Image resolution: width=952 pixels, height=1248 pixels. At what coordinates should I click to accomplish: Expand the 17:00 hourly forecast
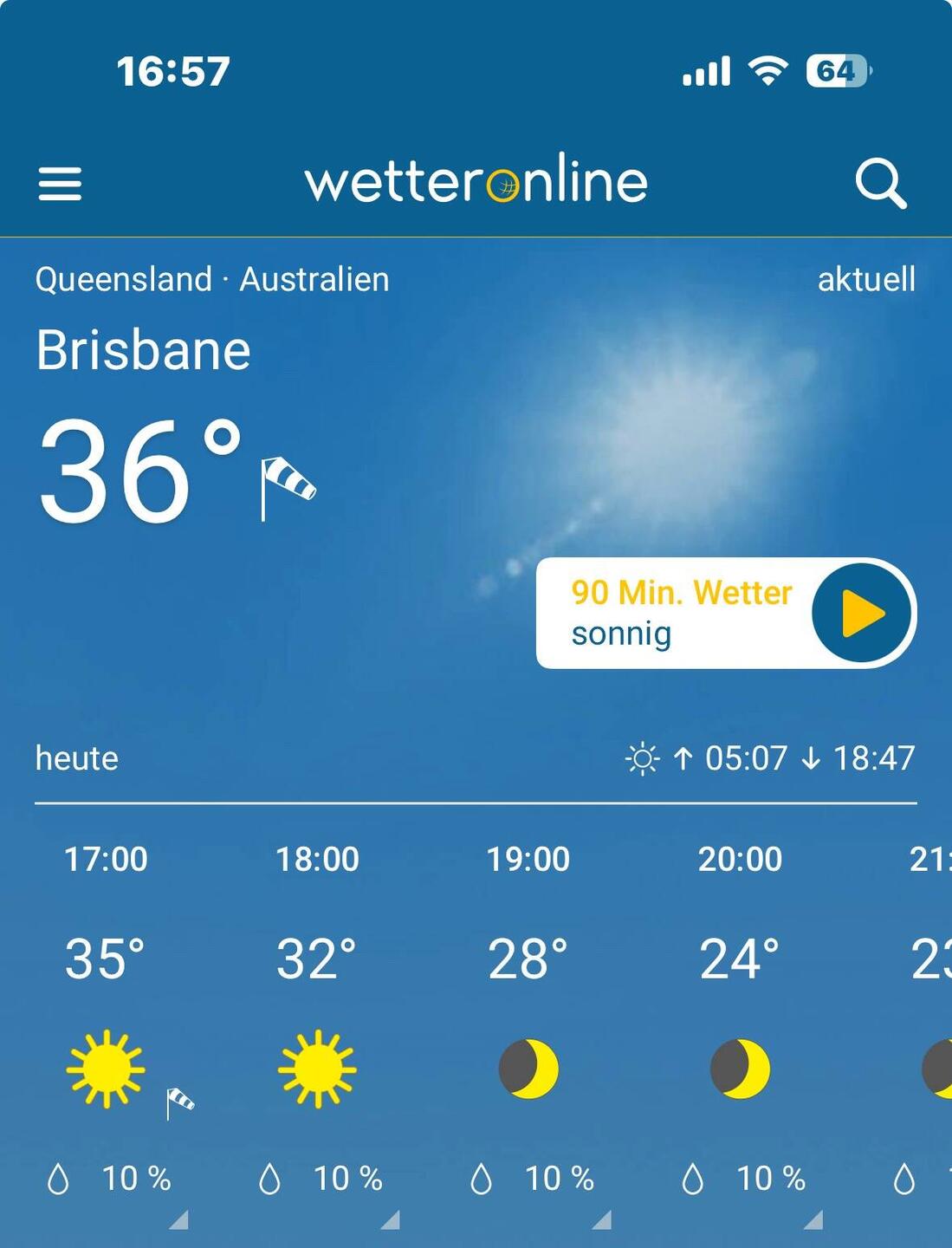179,1219
